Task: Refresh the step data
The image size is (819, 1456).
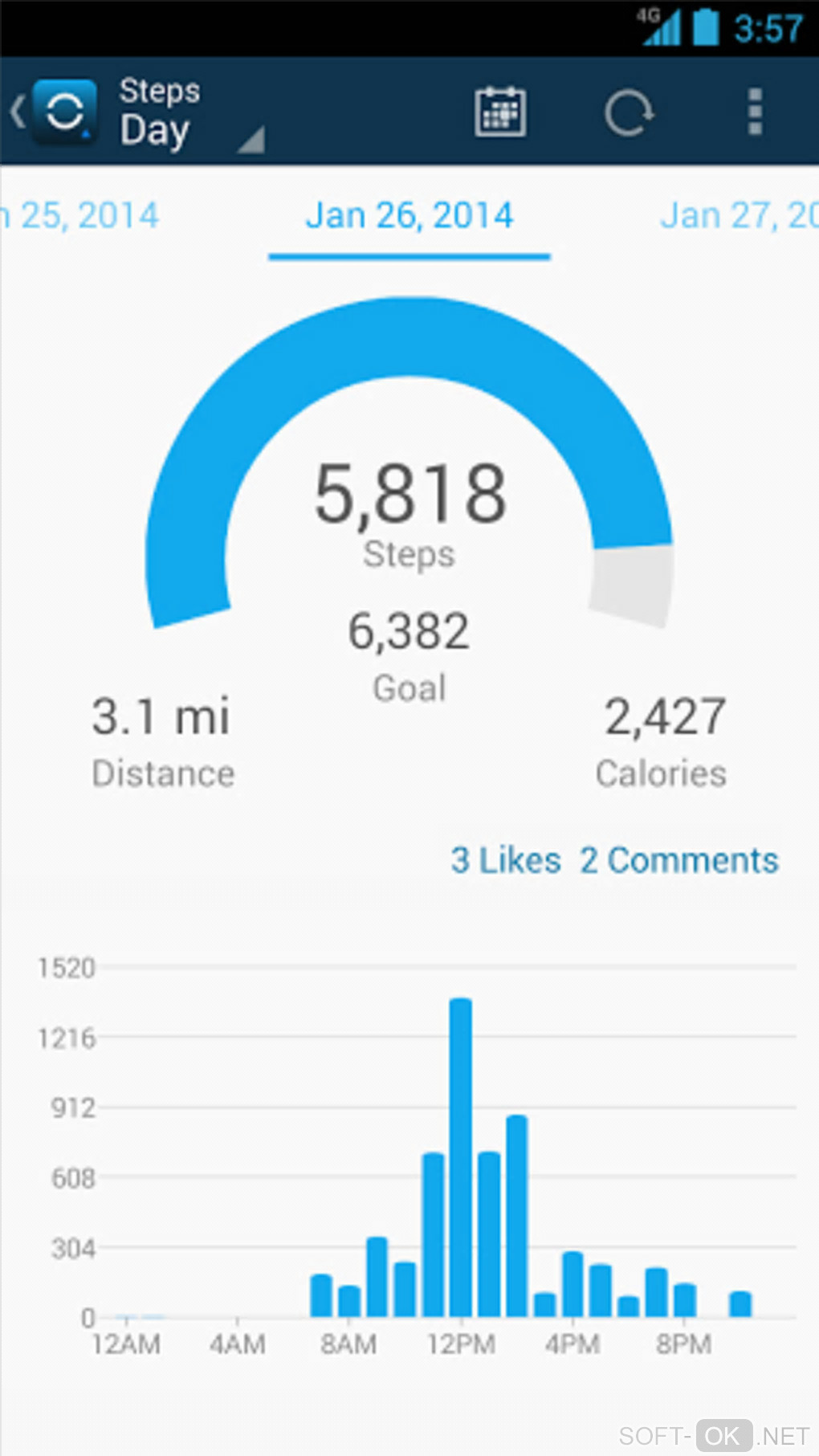Action: 629,112
